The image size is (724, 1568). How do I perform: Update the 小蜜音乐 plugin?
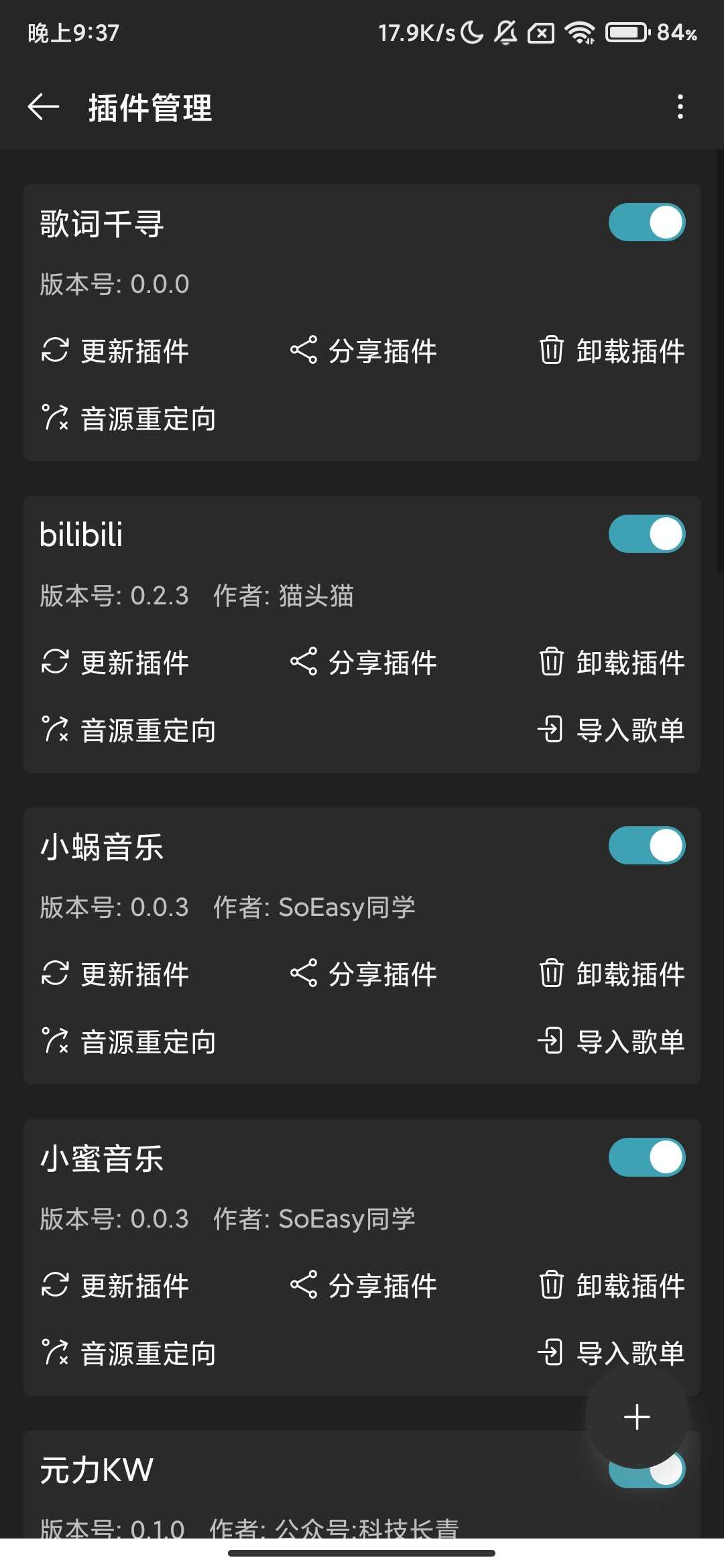point(115,1285)
